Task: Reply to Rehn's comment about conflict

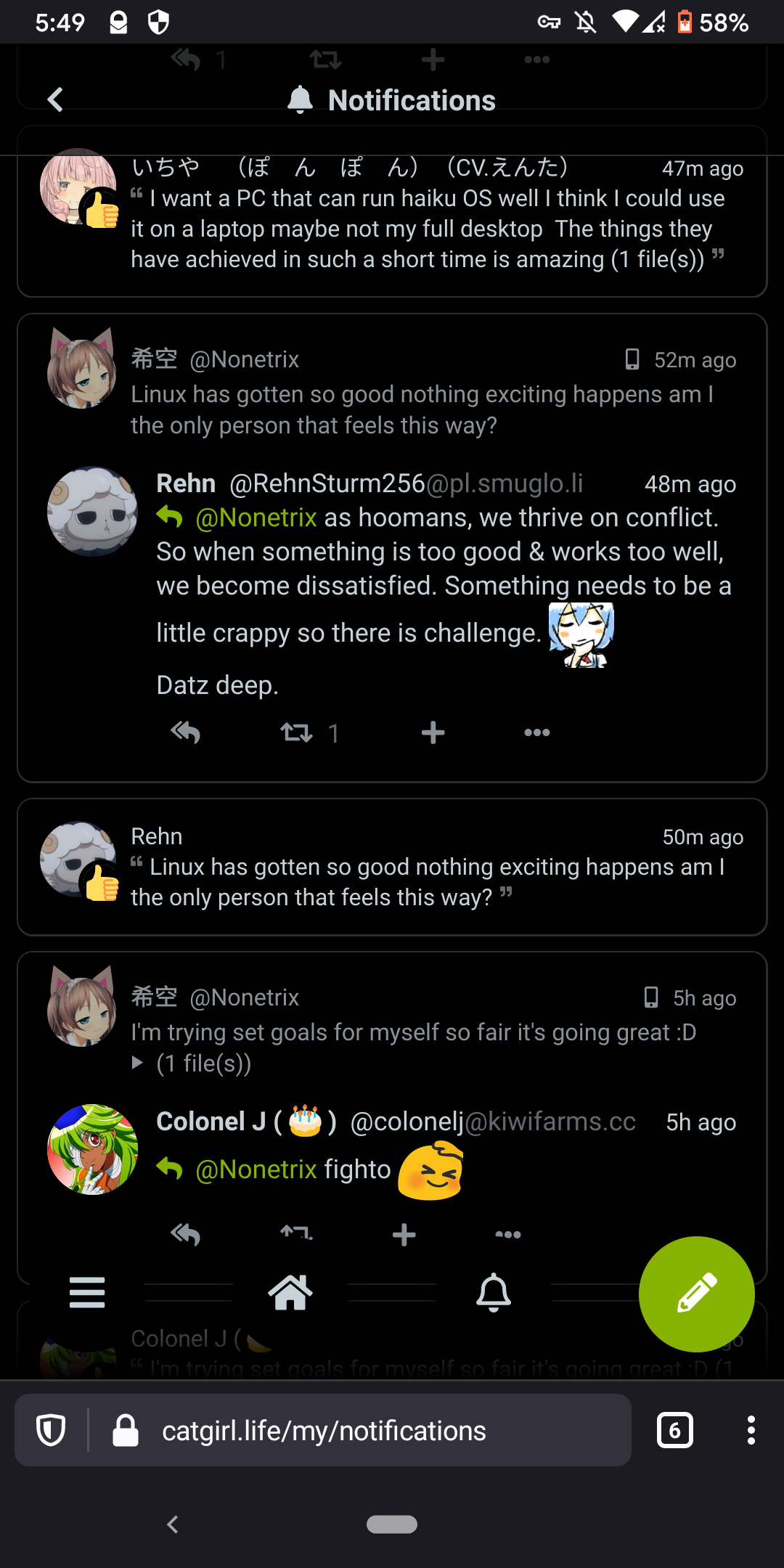Action: pyautogui.click(x=185, y=733)
